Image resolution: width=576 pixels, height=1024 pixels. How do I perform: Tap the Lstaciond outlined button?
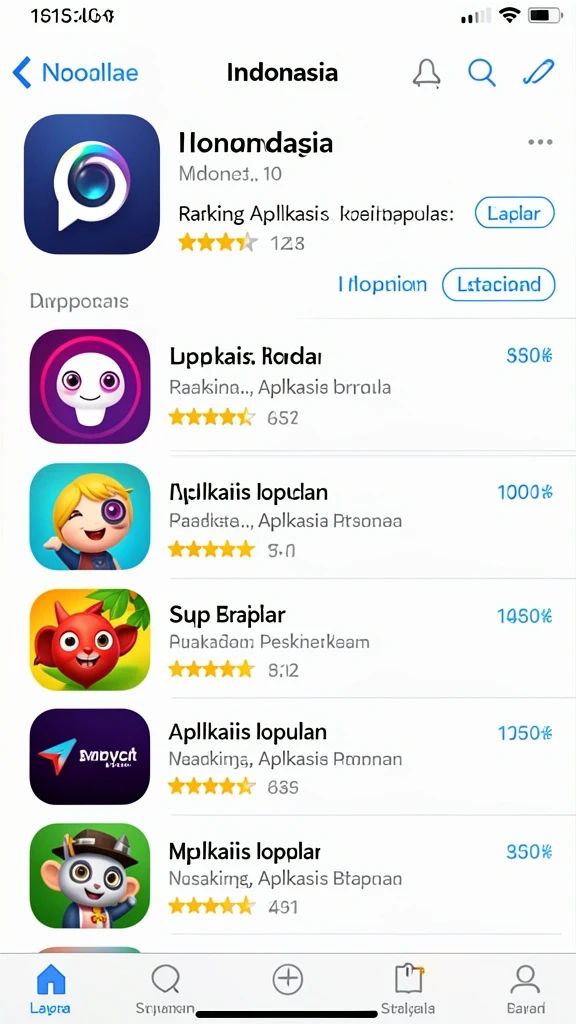click(x=499, y=285)
